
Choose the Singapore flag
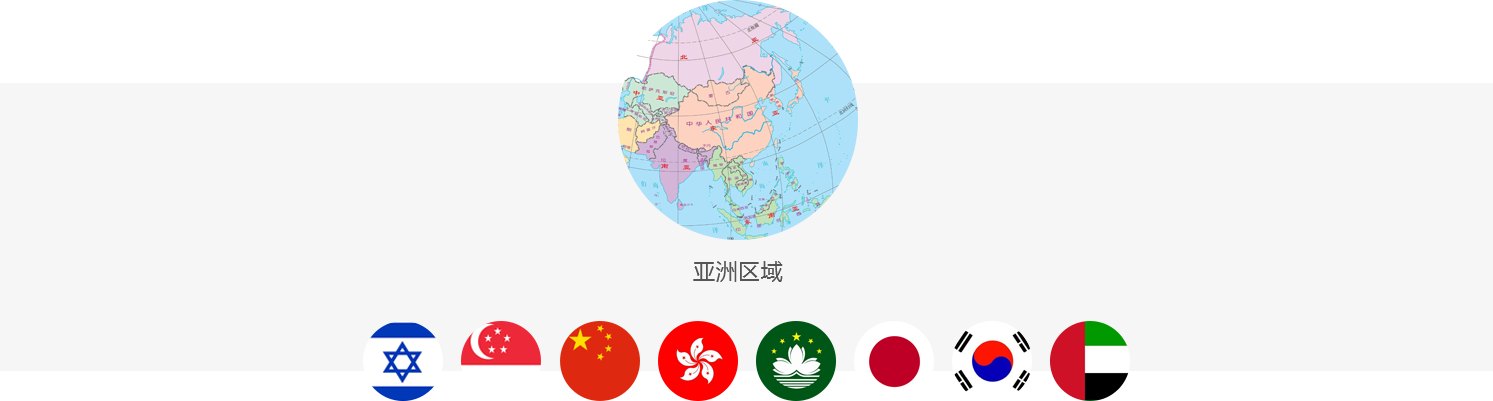pos(501,361)
